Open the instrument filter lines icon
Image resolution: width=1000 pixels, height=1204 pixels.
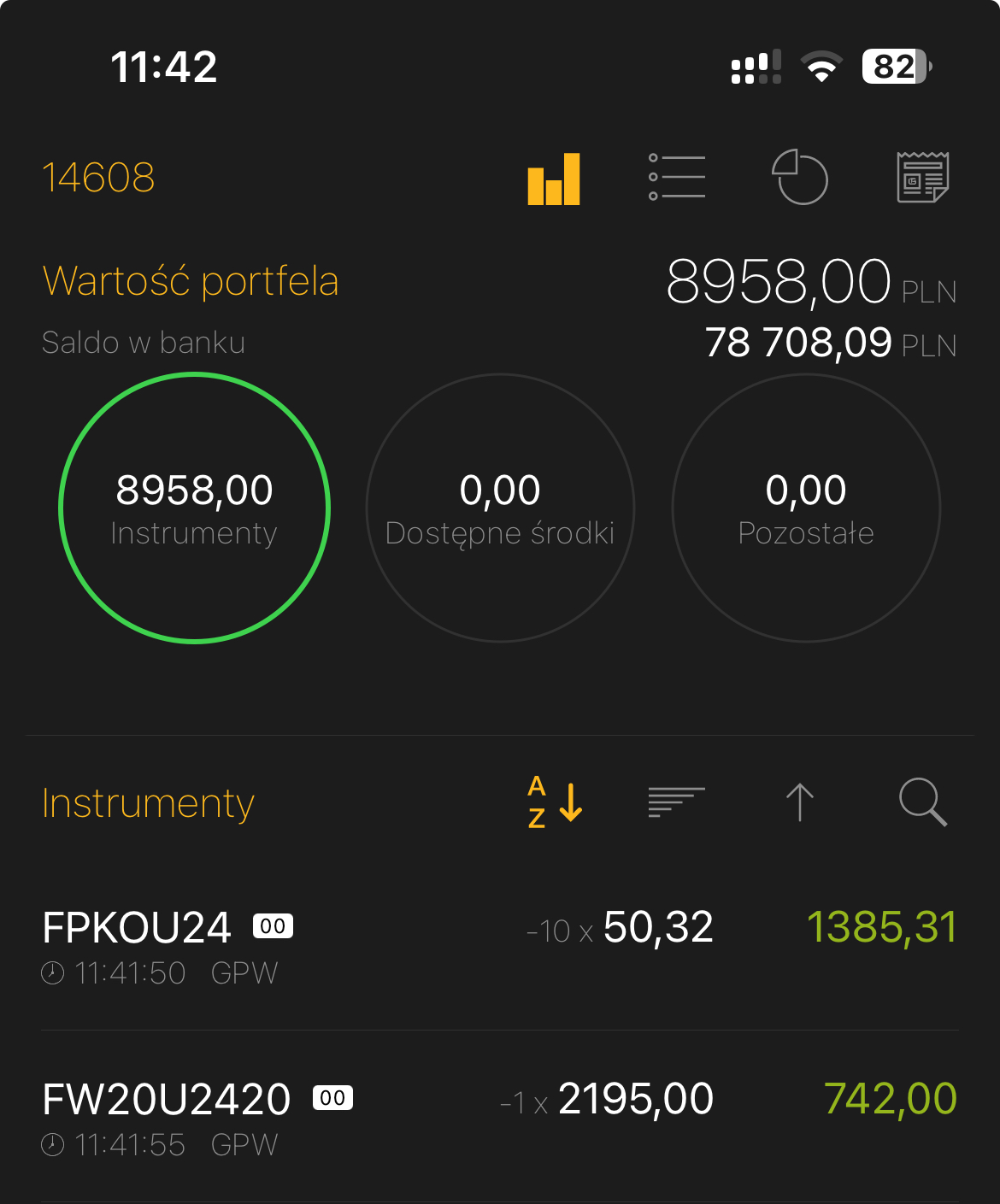coord(677,802)
